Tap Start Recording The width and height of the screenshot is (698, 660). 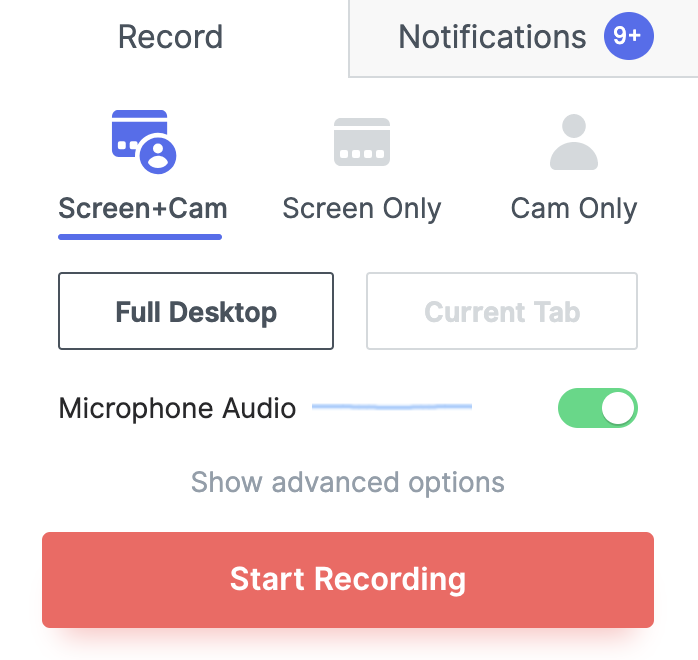(347, 579)
